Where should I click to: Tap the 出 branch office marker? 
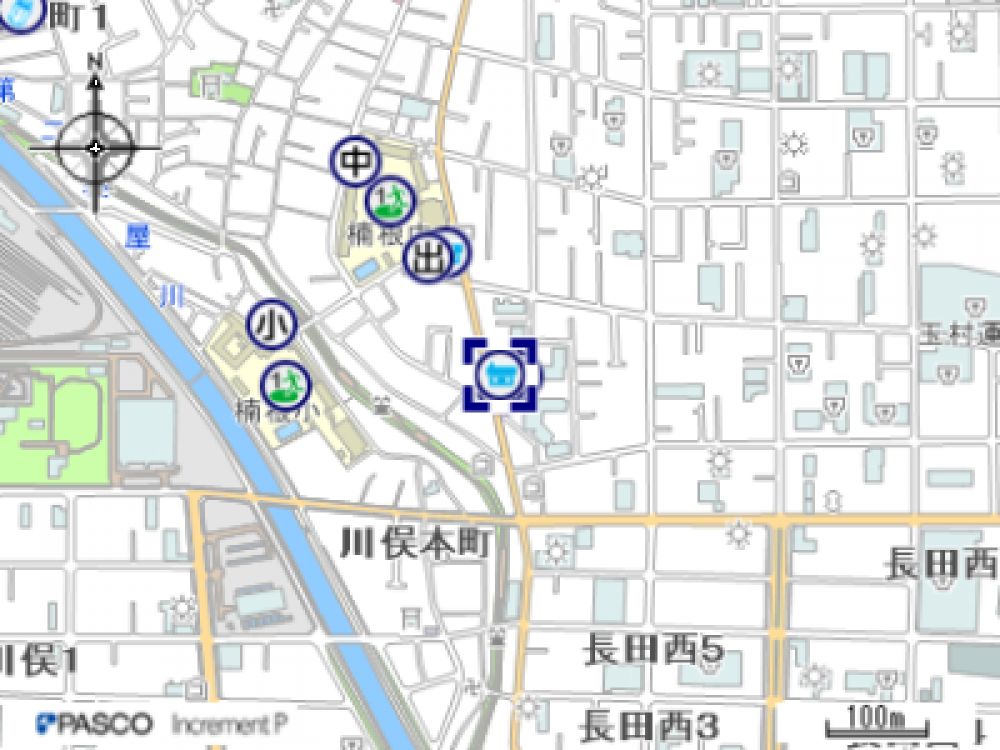click(428, 257)
